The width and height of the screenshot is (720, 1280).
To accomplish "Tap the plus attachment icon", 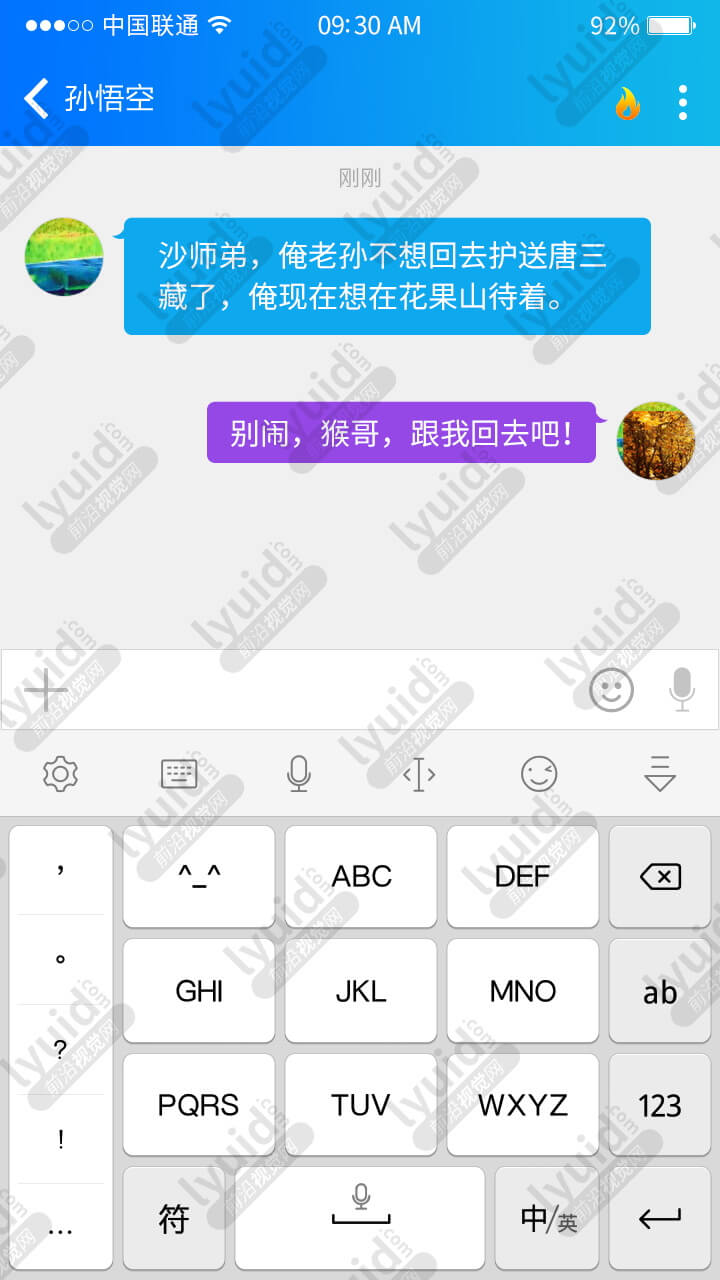I will tap(46, 690).
